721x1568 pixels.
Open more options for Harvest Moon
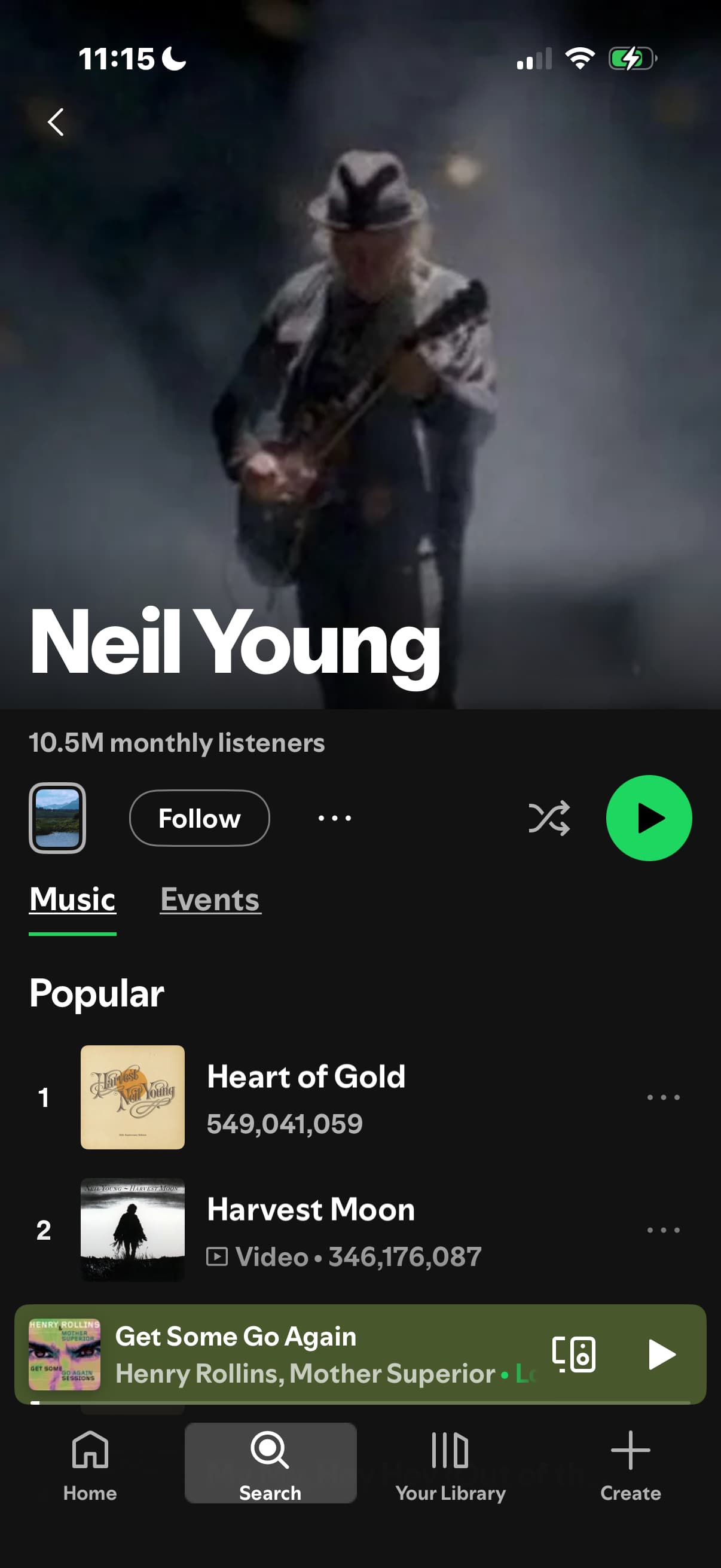click(x=663, y=1230)
